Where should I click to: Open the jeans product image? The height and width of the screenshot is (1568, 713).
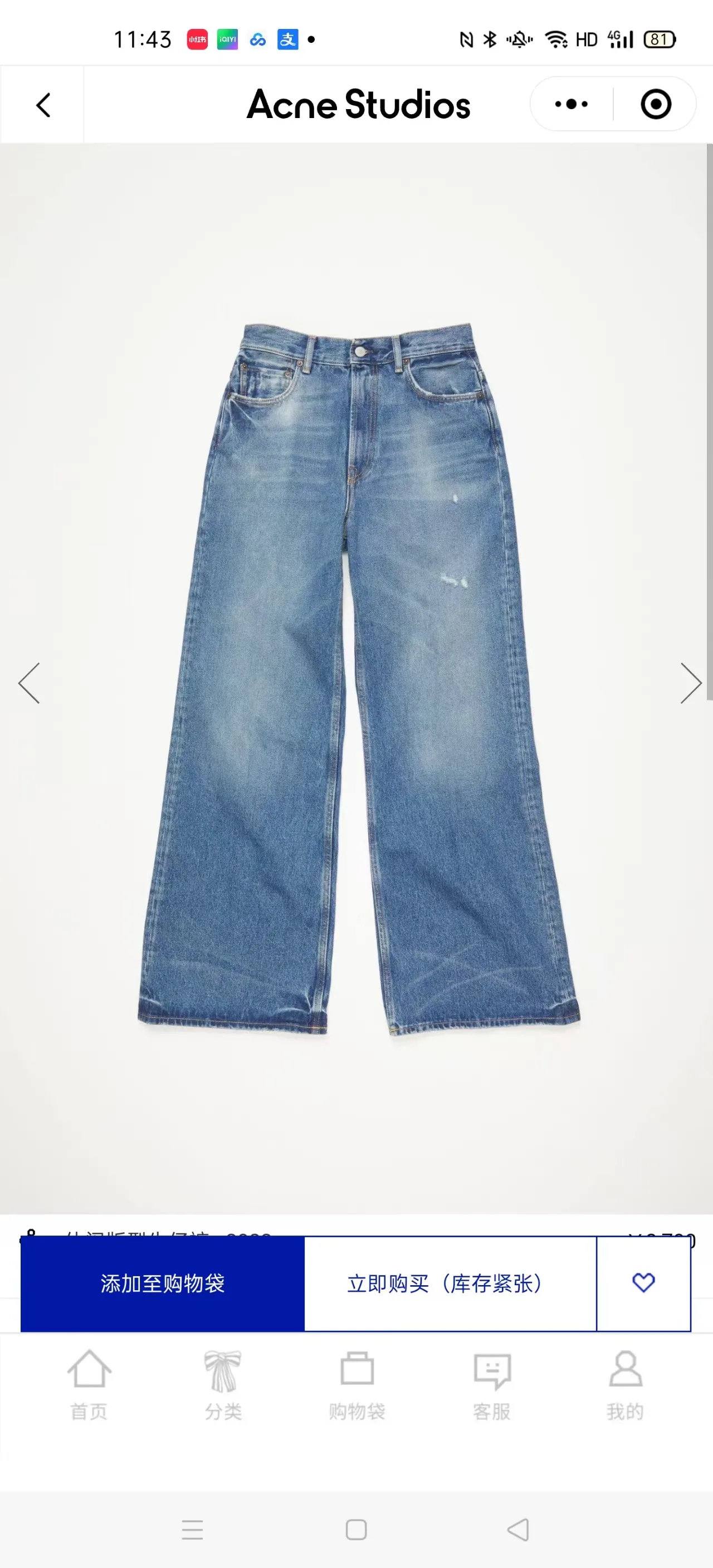click(358, 679)
